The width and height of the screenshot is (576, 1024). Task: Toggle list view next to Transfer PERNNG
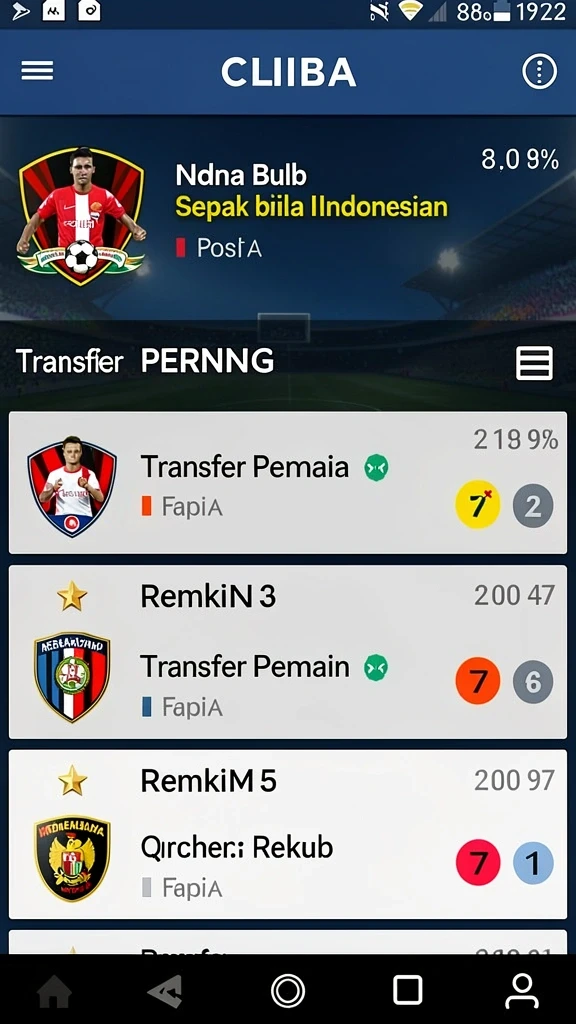[534, 363]
